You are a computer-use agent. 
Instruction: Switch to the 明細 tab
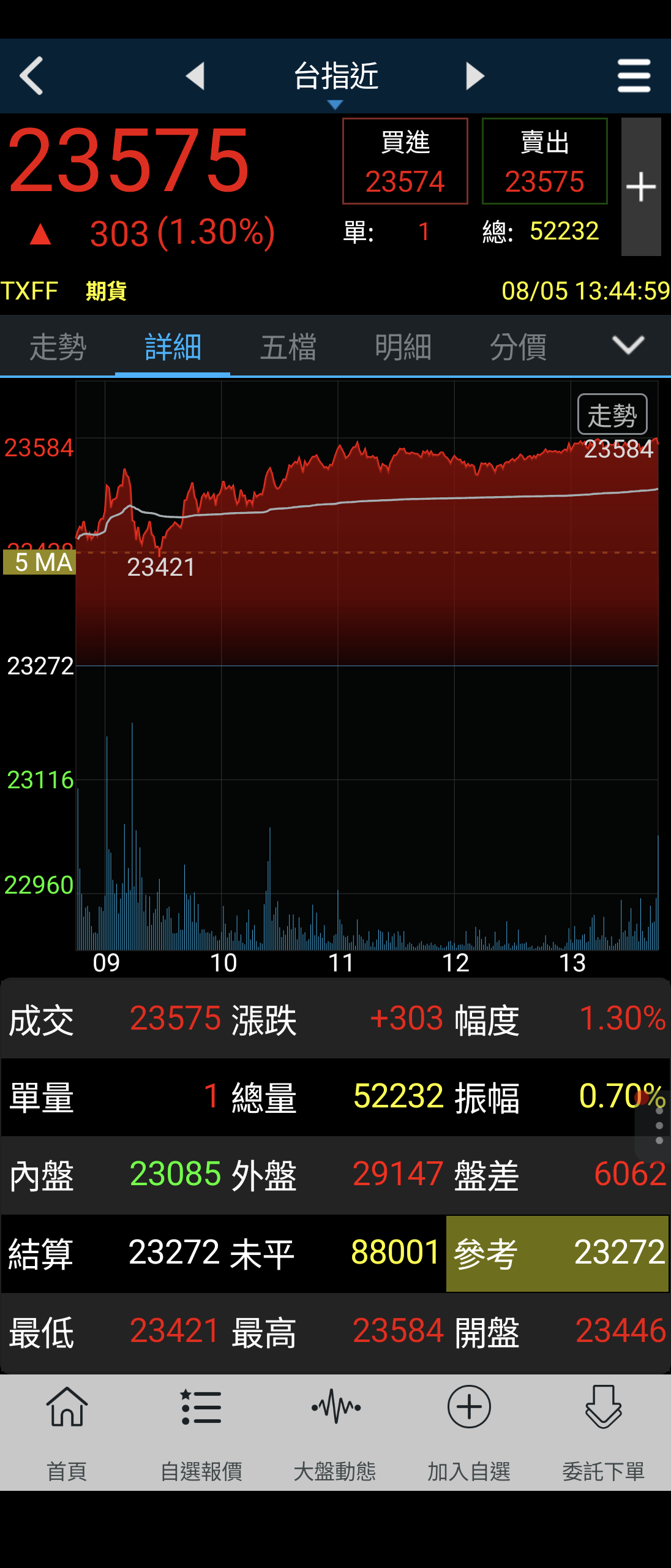point(403,347)
